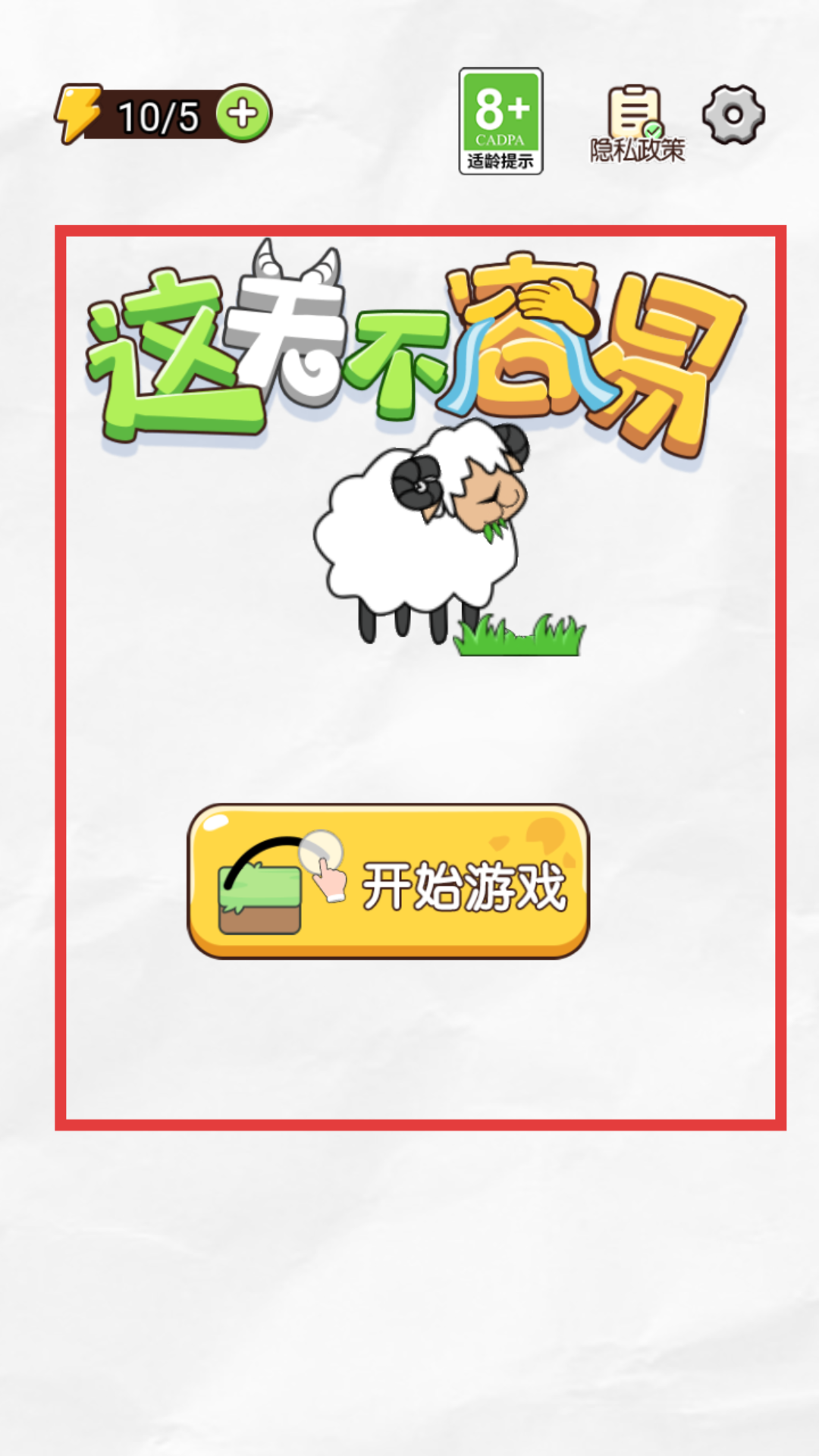Open the settings gear
The width and height of the screenshot is (819, 1456).
coord(733,115)
